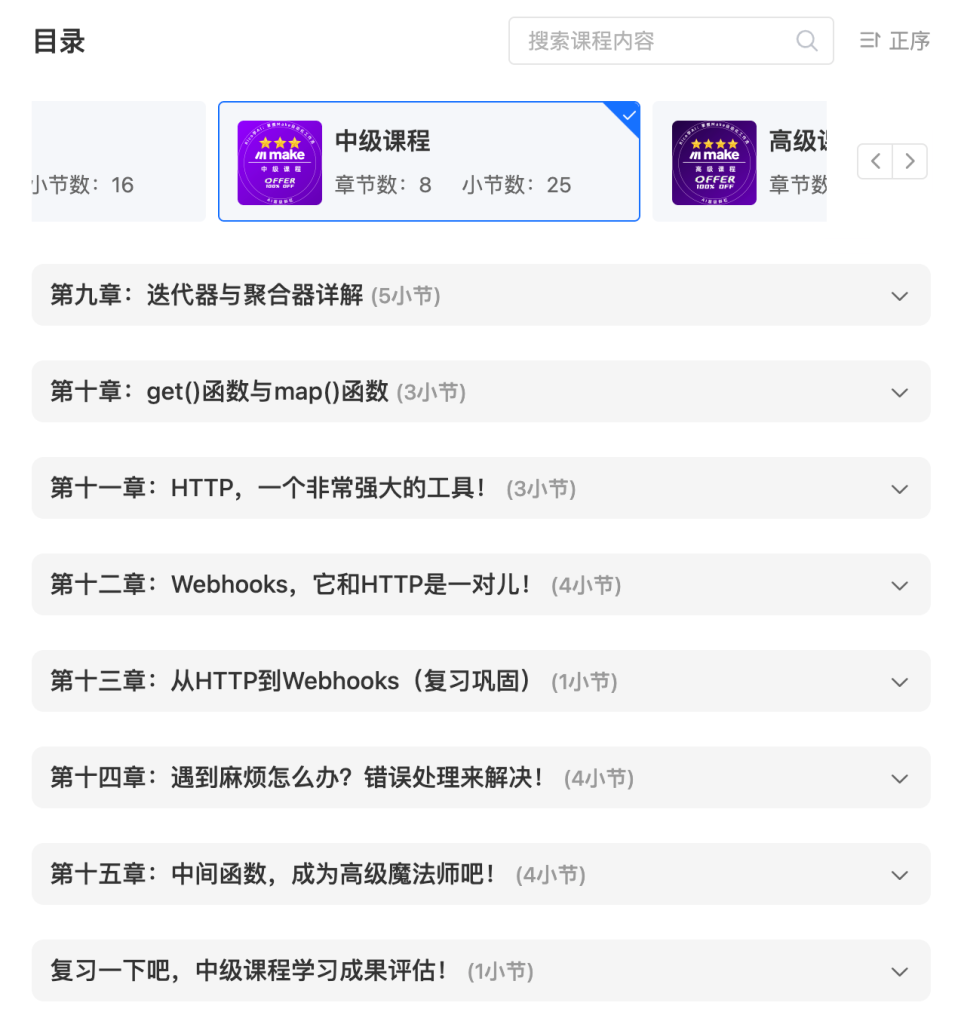The width and height of the screenshot is (961, 1024).
Task: Toggle the 正序 sort order
Action: click(895, 41)
